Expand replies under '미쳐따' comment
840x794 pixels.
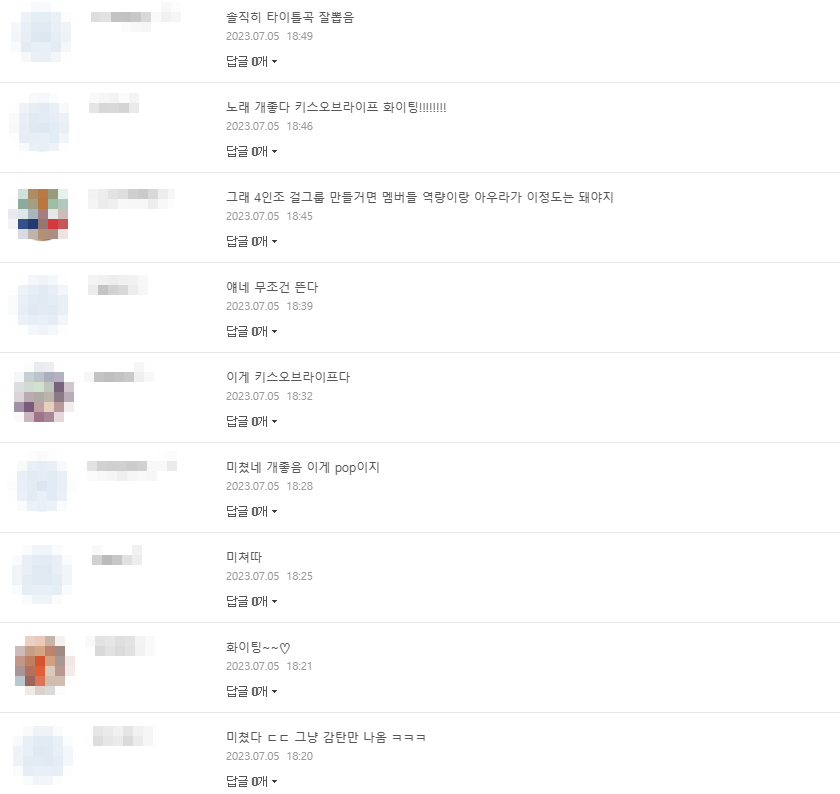click(251, 602)
